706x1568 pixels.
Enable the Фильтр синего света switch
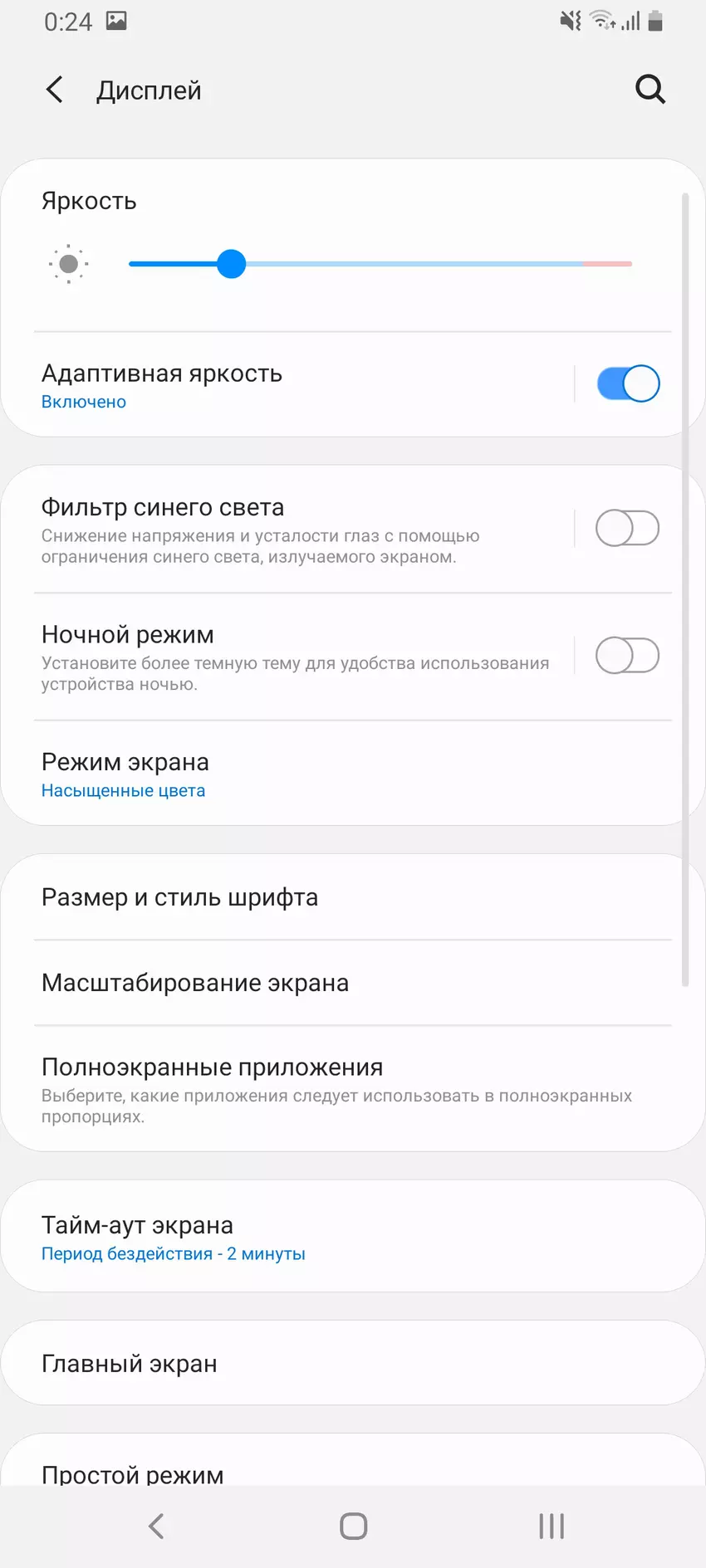(x=627, y=529)
